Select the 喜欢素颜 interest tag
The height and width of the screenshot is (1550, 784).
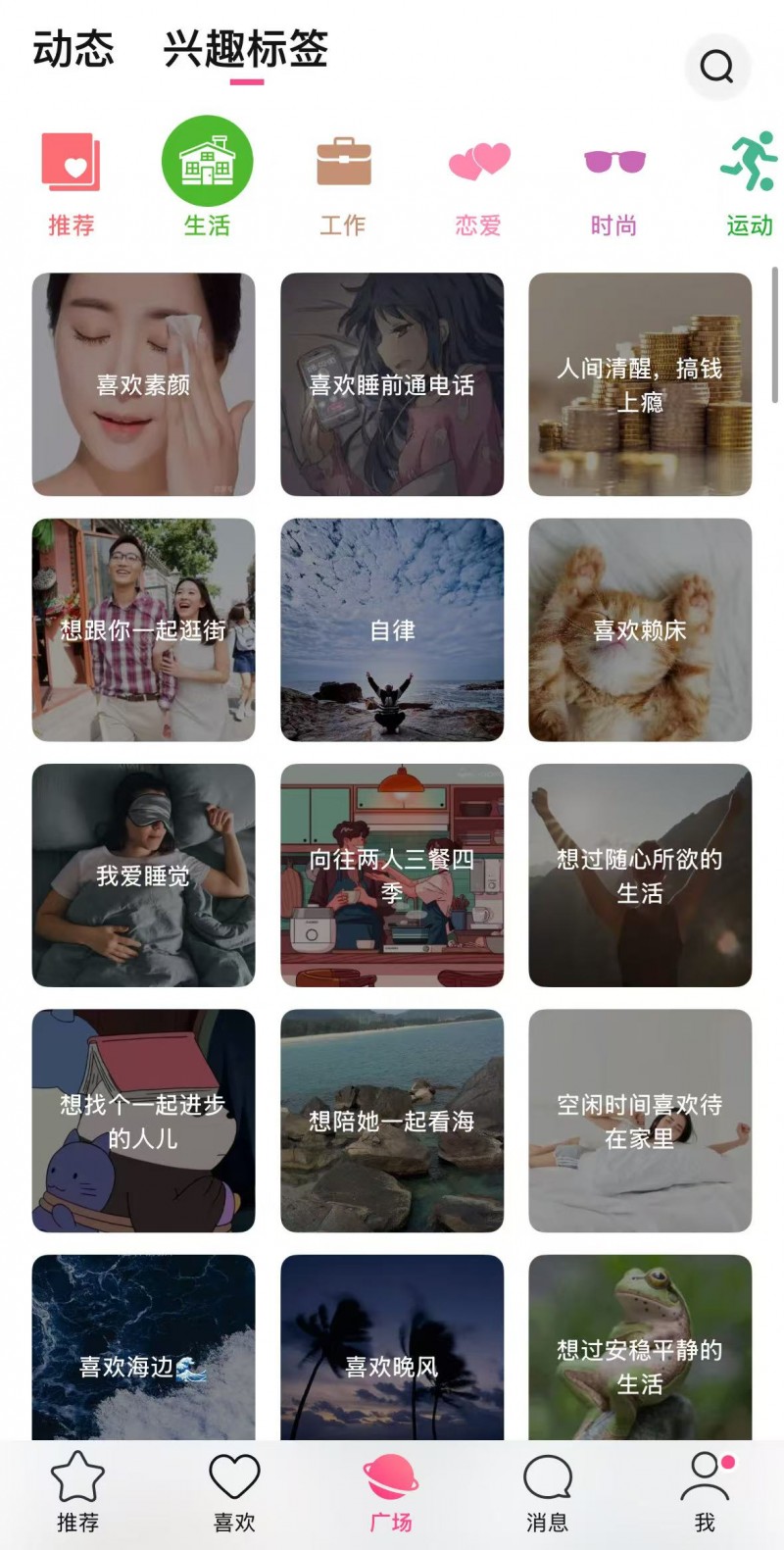(143, 384)
